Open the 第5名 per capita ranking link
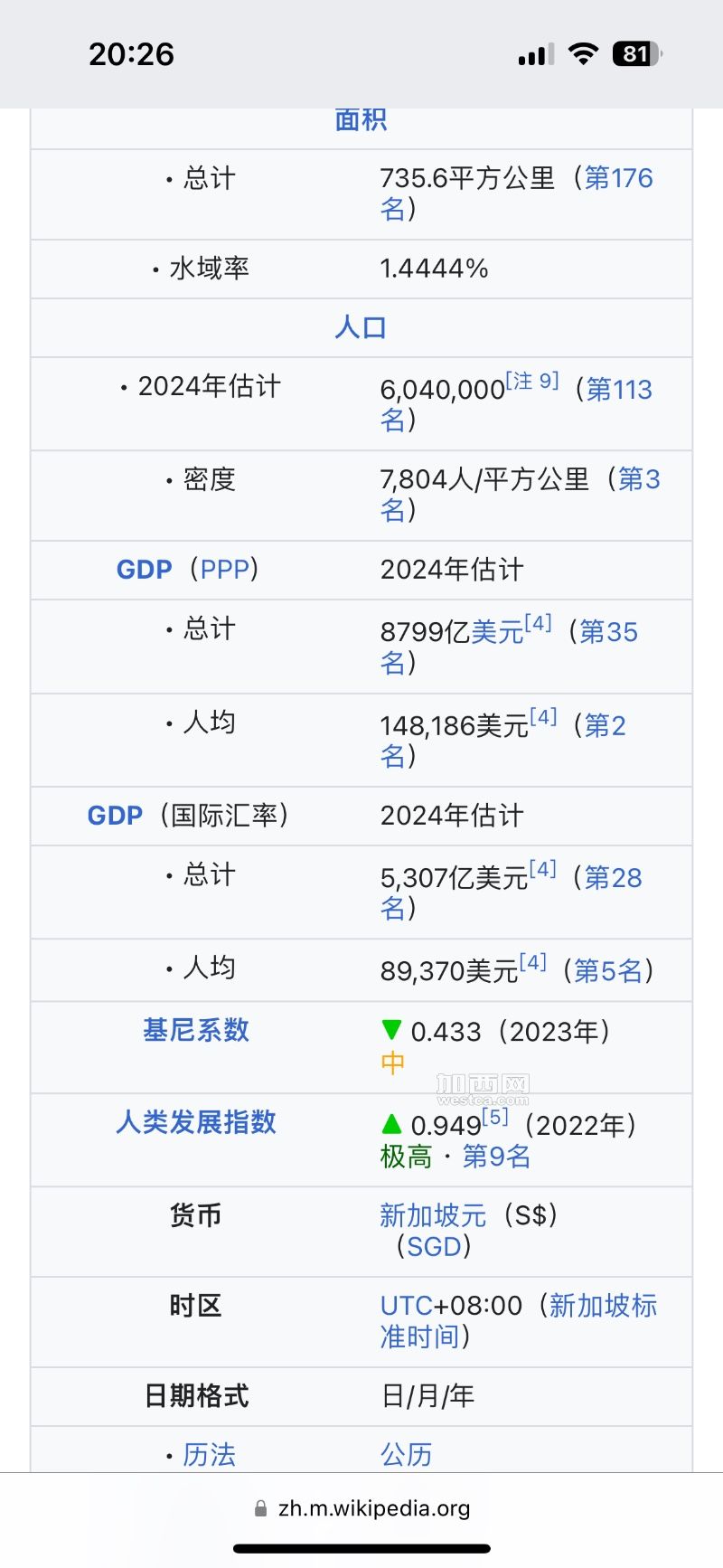The height and width of the screenshot is (1568, 723). [608, 971]
